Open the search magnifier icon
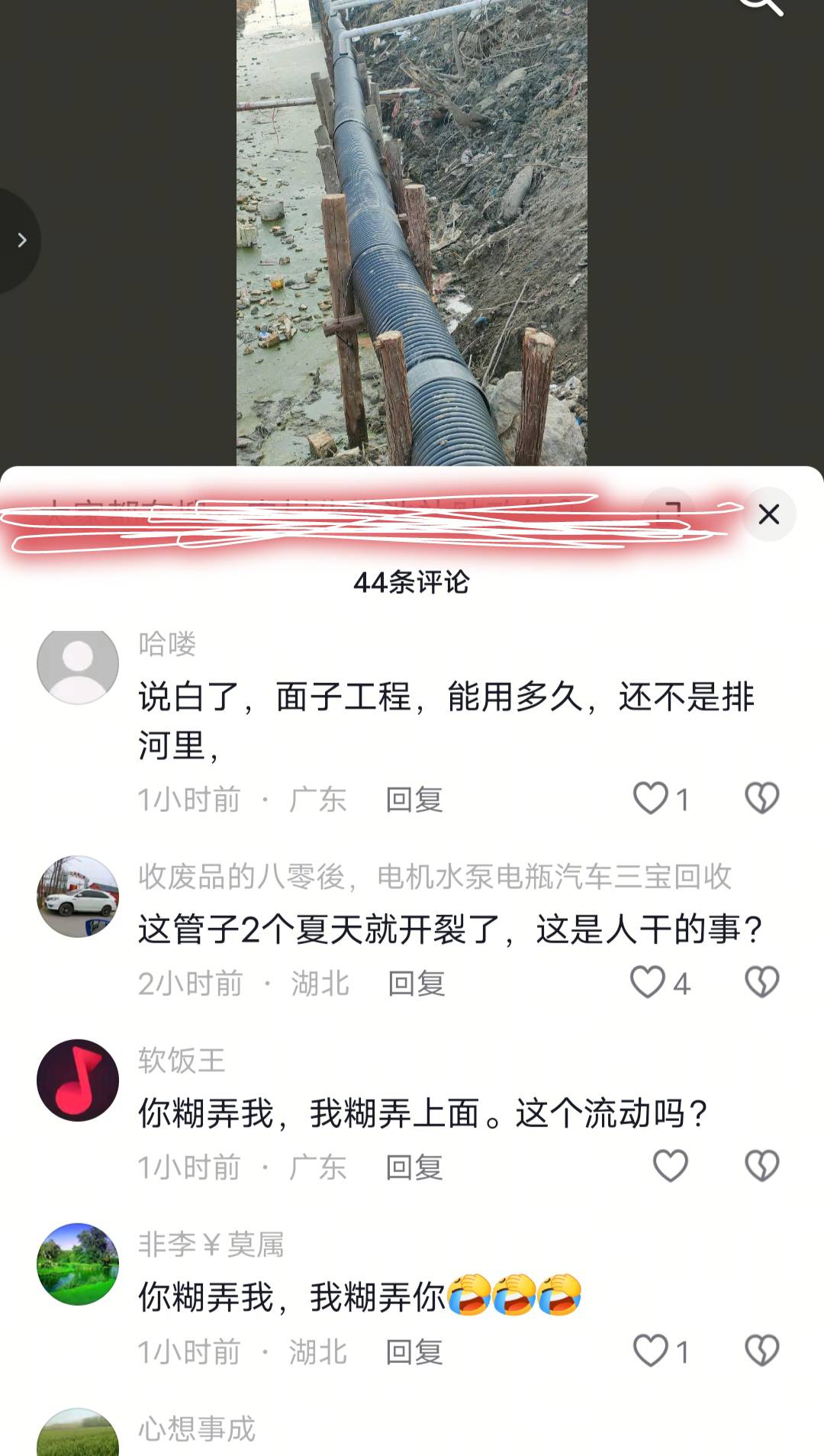This screenshot has height=1456, width=824. click(761, 6)
